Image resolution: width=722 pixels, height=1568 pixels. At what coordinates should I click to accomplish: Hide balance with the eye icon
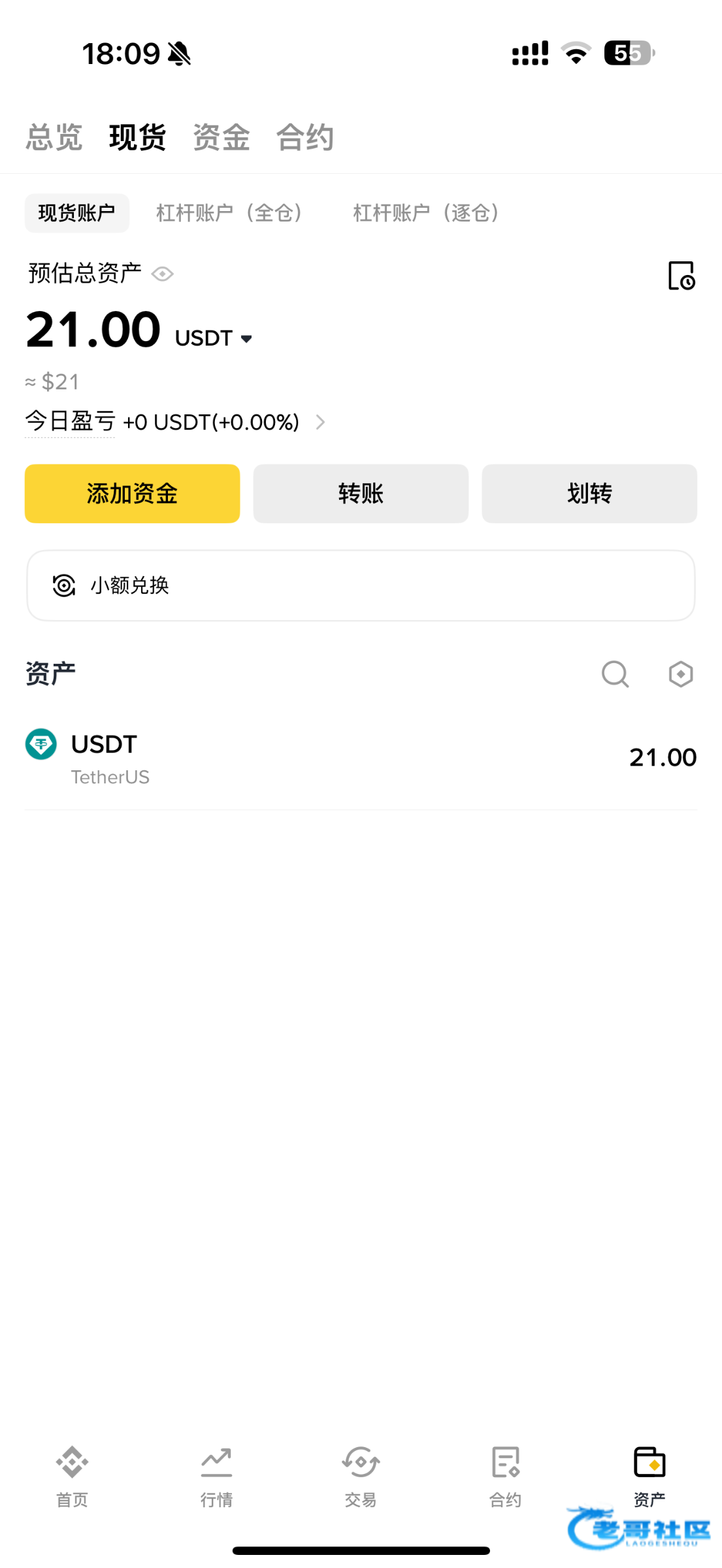(163, 274)
